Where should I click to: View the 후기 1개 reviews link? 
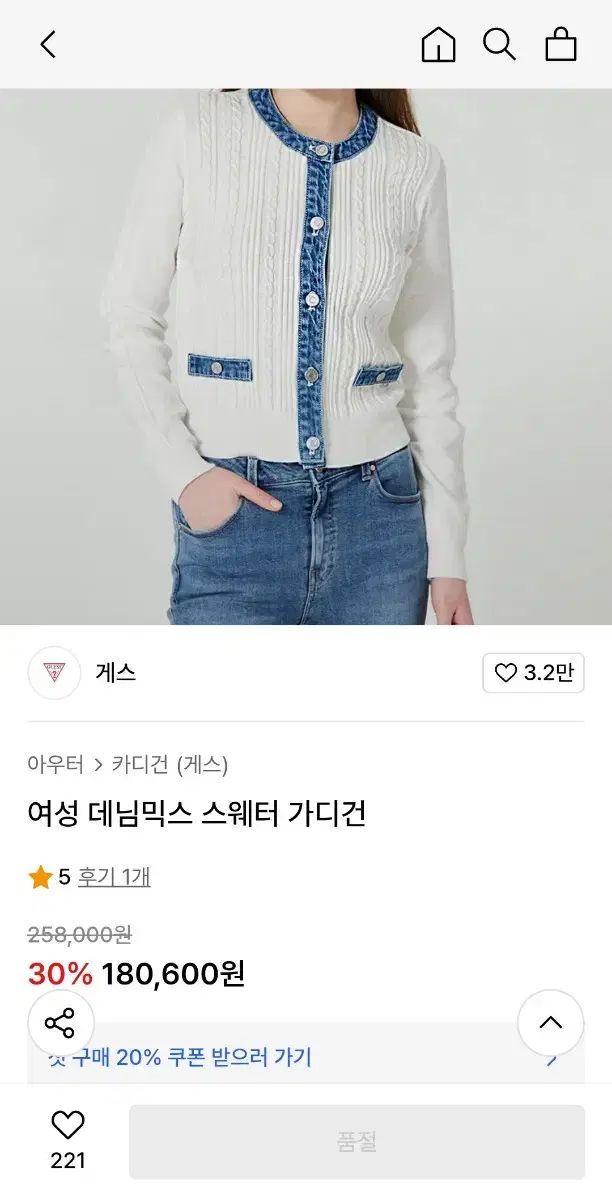(x=114, y=877)
